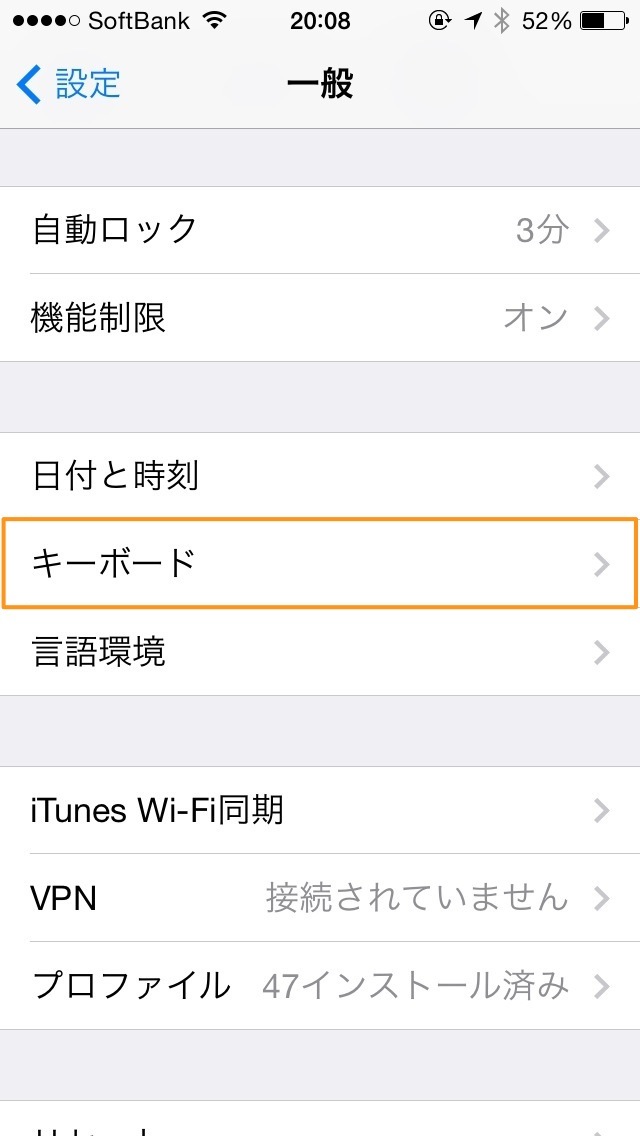Image resolution: width=640 pixels, height=1136 pixels.
Task: Open the キーボード settings
Action: pyautogui.click(x=320, y=563)
